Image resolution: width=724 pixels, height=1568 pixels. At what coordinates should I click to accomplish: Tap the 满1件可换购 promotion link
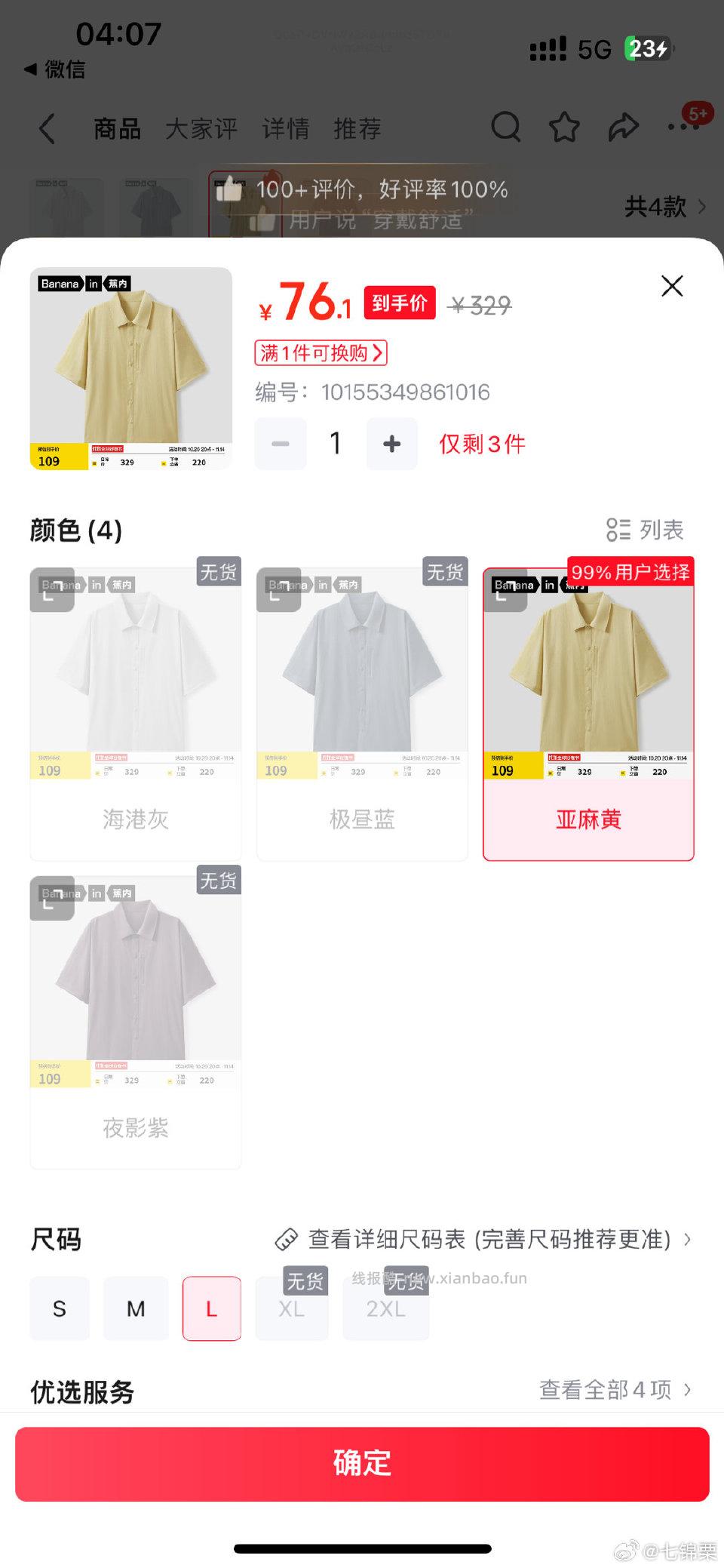coord(320,353)
